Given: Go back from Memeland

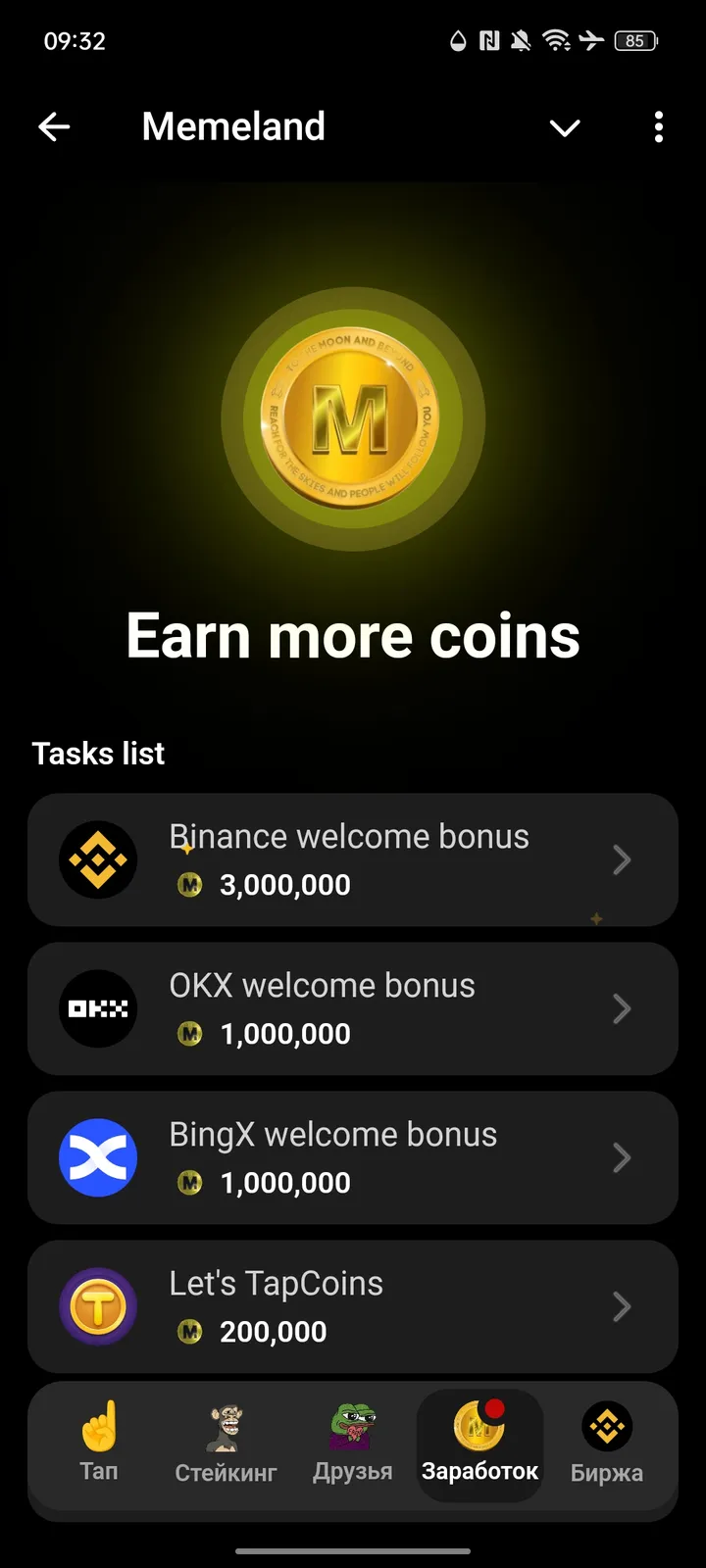Looking at the screenshot, I should [x=54, y=126].
